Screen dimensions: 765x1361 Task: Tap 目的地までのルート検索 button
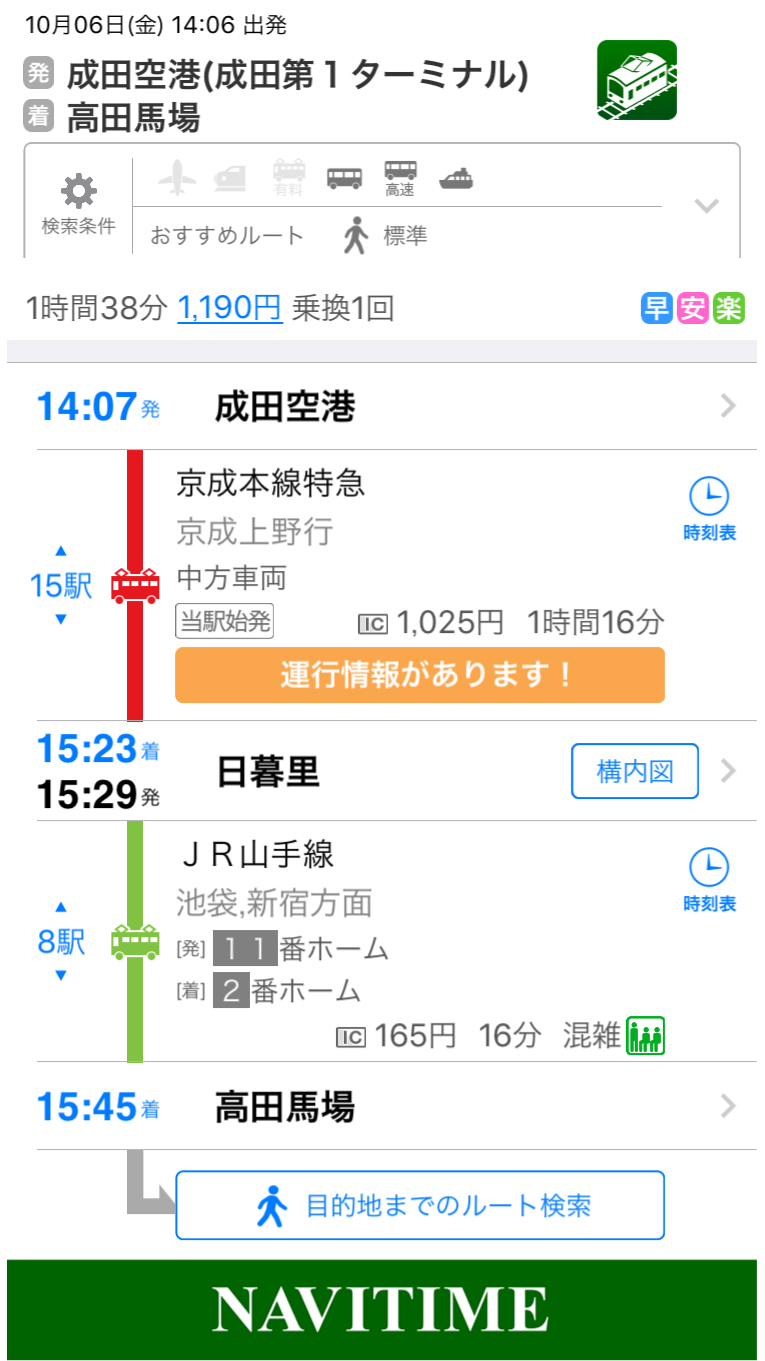click(420, 1205)
